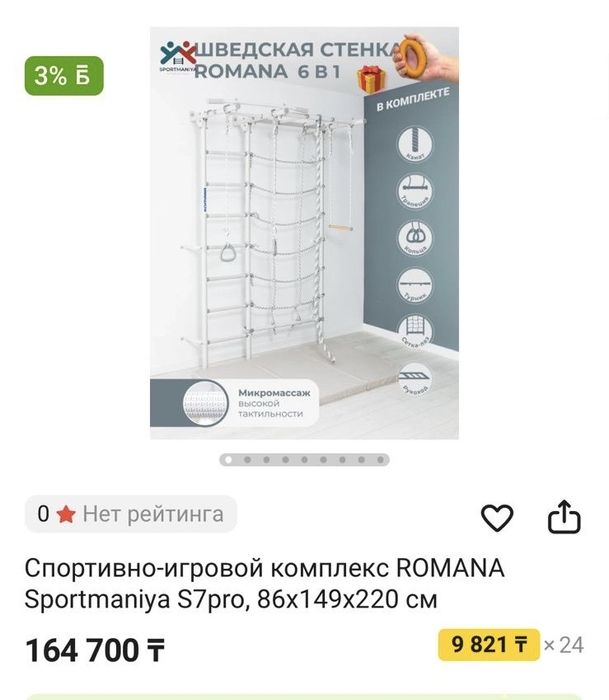
Task: Add this ROMANA complex to favorites
Action: pyautogui.click(x=497, y=517)
